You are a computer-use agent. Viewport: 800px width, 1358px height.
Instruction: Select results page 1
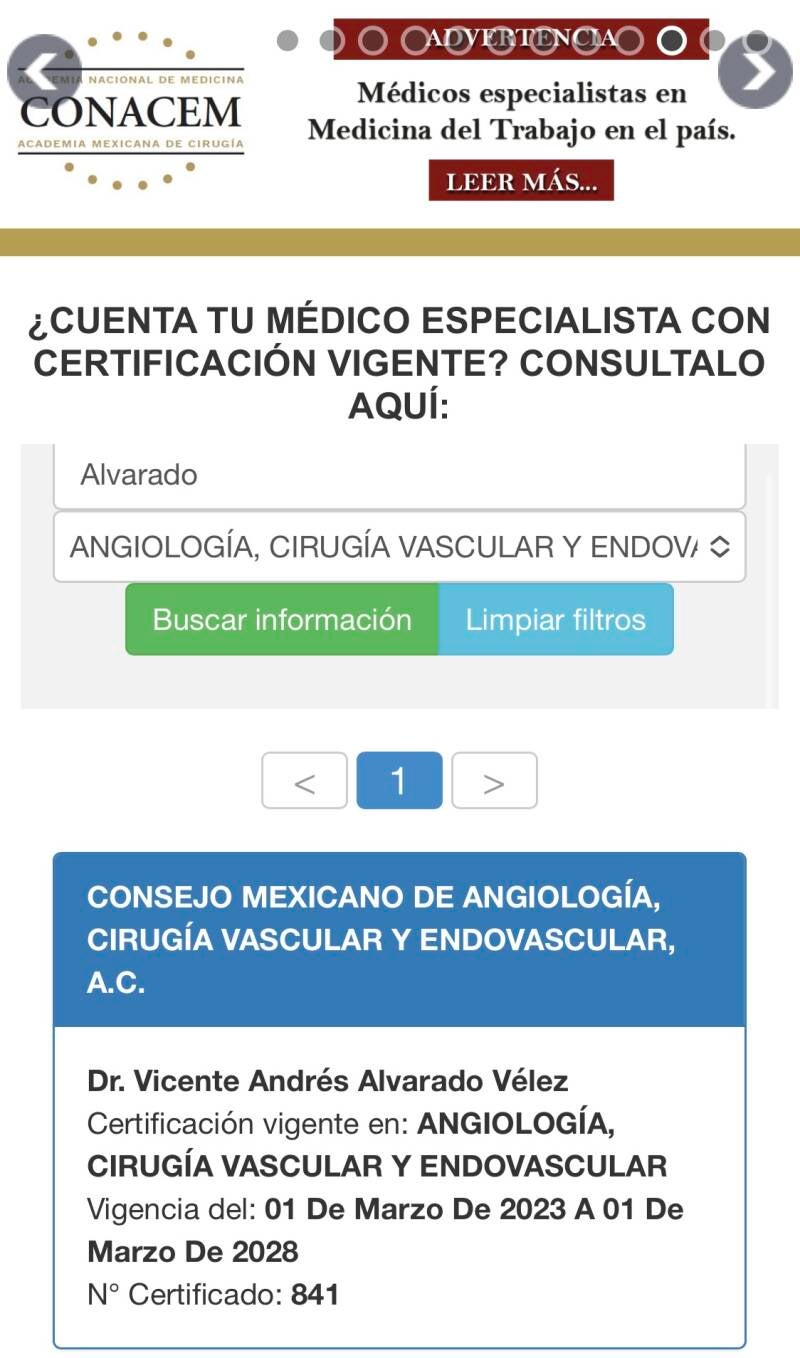[x=399, y=781]
